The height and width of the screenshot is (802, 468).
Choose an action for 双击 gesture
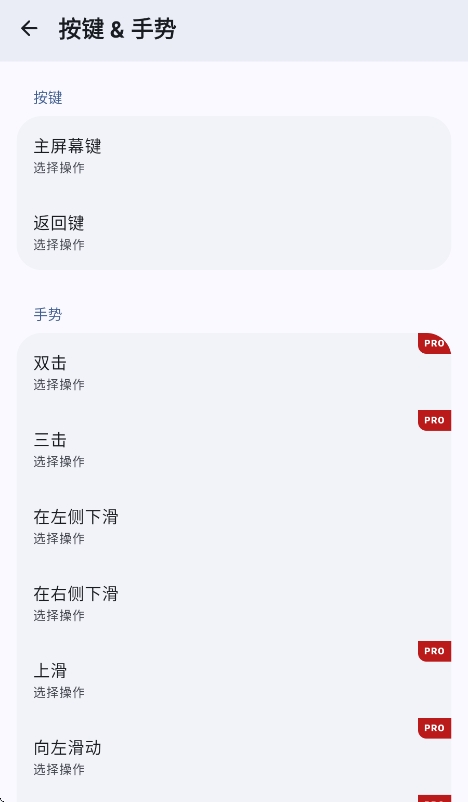pyautogui.click(x=234, y=372)
